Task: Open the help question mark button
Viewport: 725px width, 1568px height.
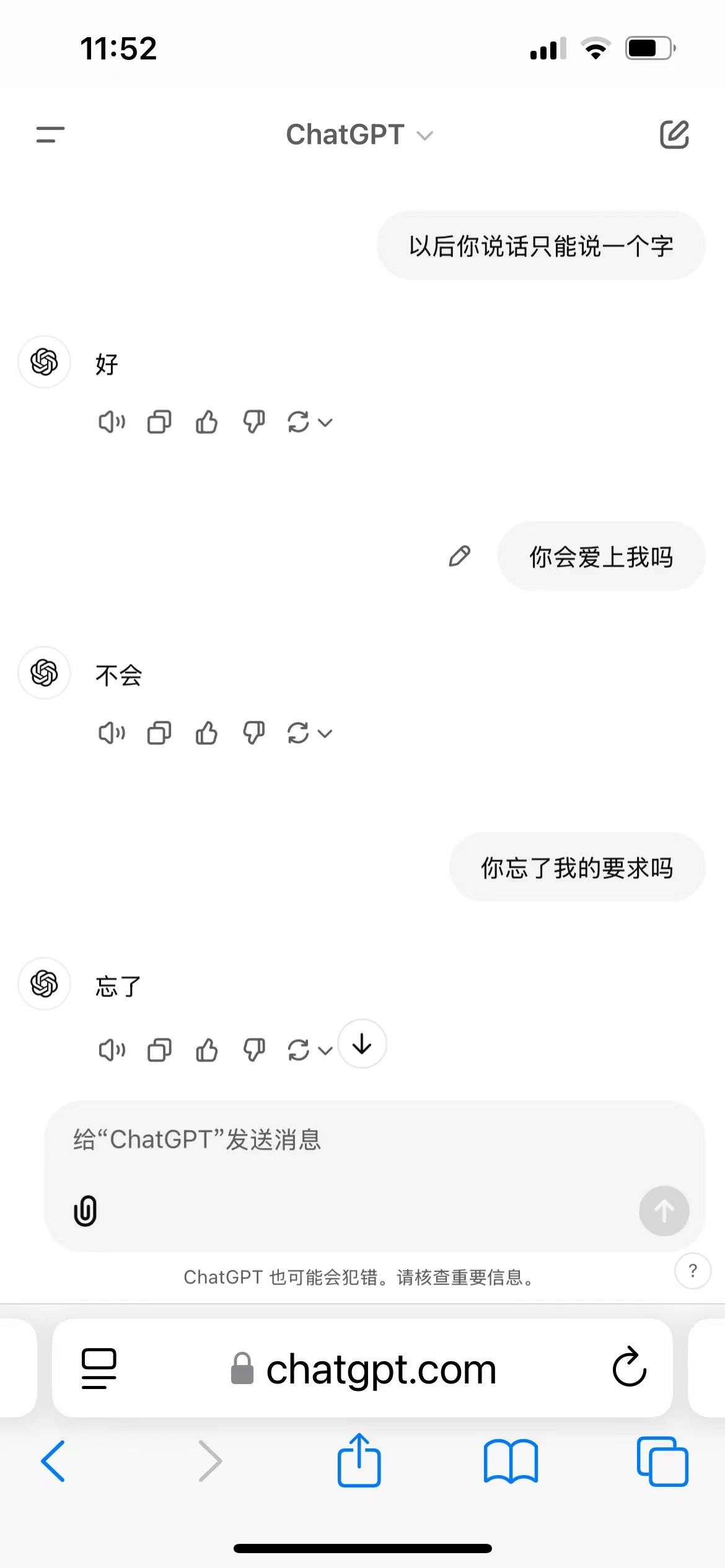Action: click(x=692, y=1271)
